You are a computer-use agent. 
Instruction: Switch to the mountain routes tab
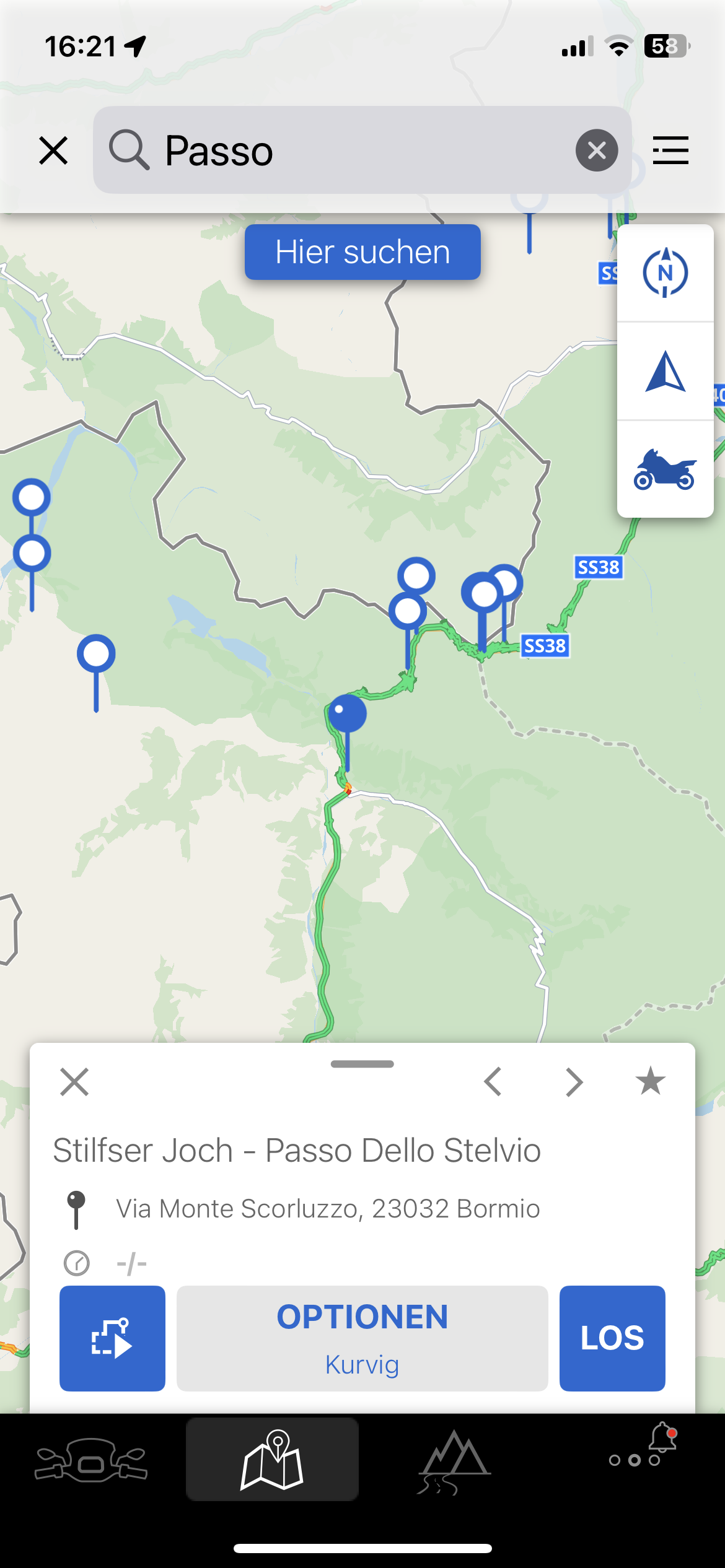coord(454,1460)
